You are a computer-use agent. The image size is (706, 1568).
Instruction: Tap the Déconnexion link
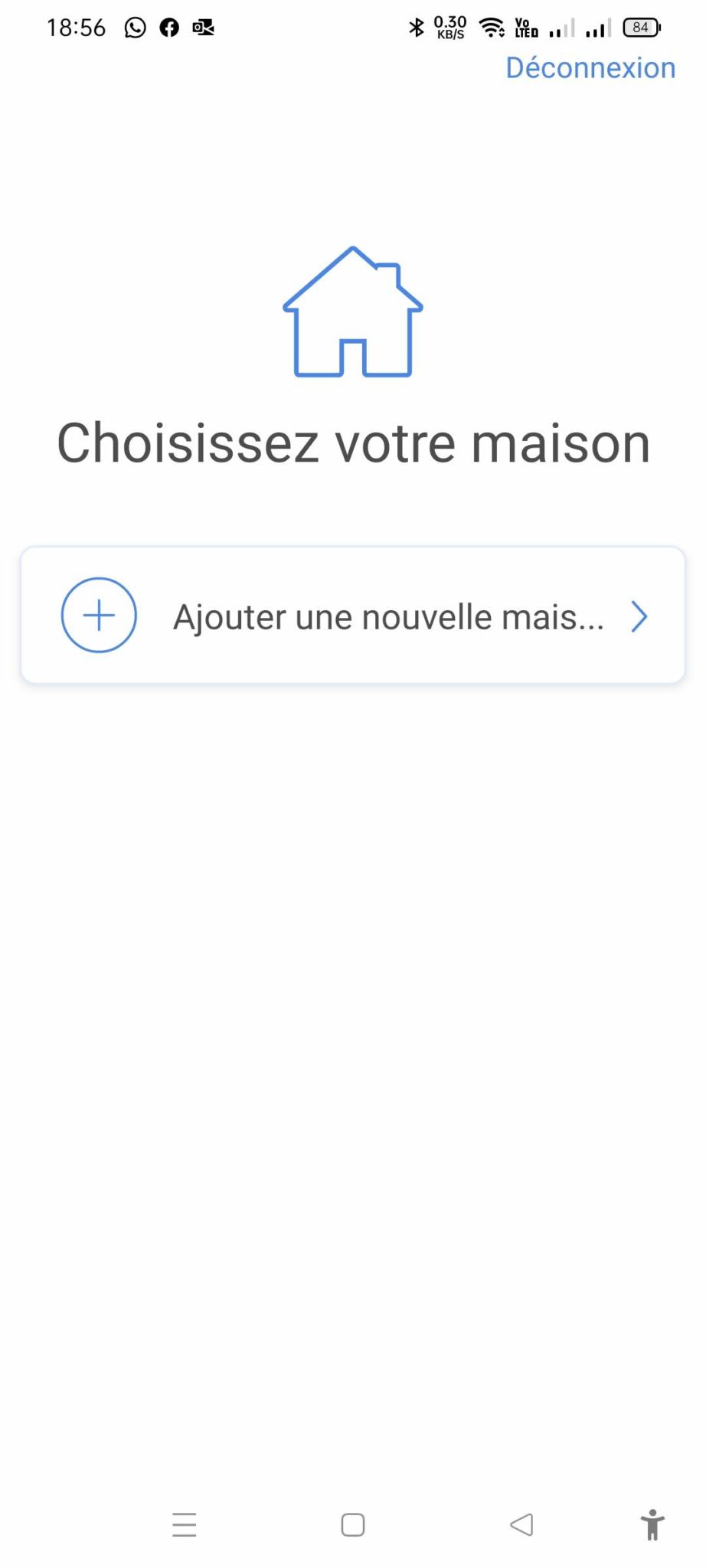pos(590,68)
